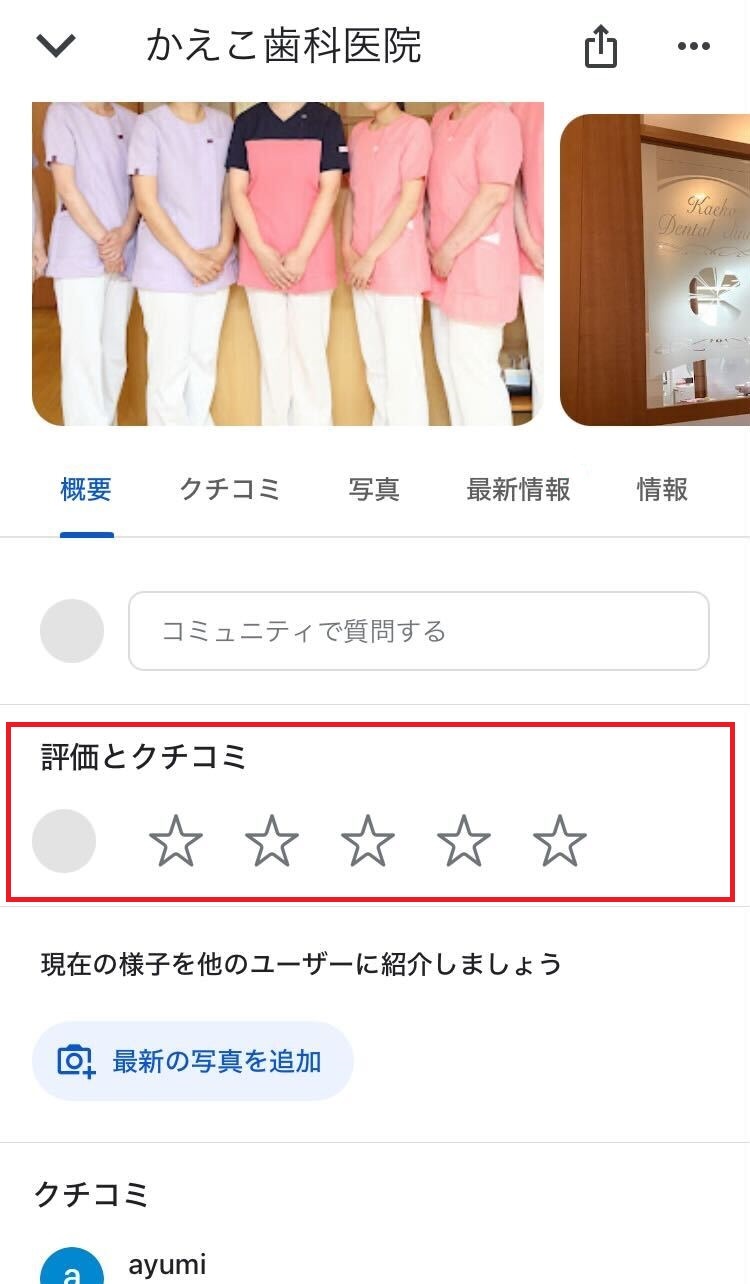Open ayumi's review

[x=167, y=1264]
